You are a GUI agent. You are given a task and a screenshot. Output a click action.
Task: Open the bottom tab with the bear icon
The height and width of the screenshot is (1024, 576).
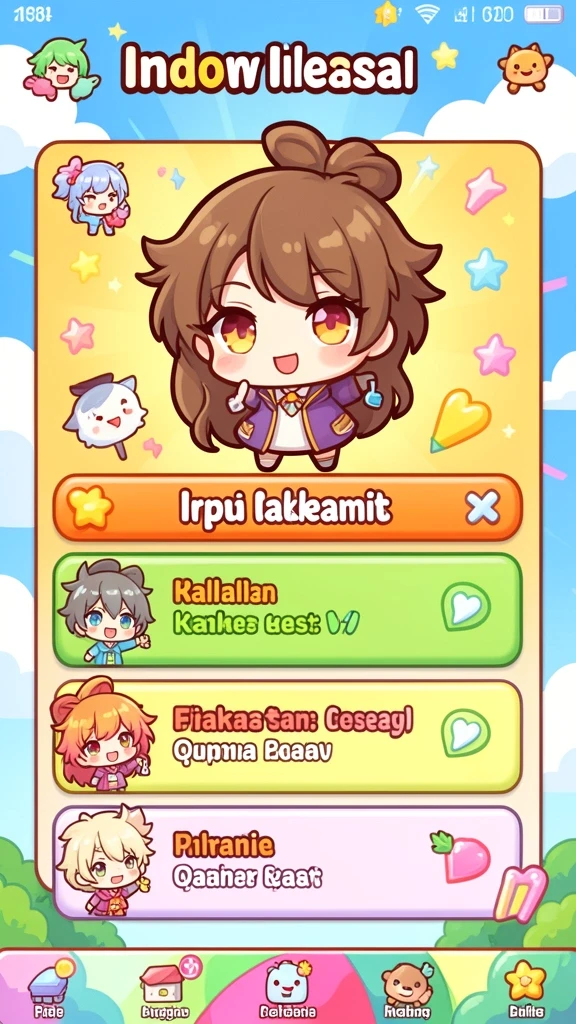[x=407, y=989]
